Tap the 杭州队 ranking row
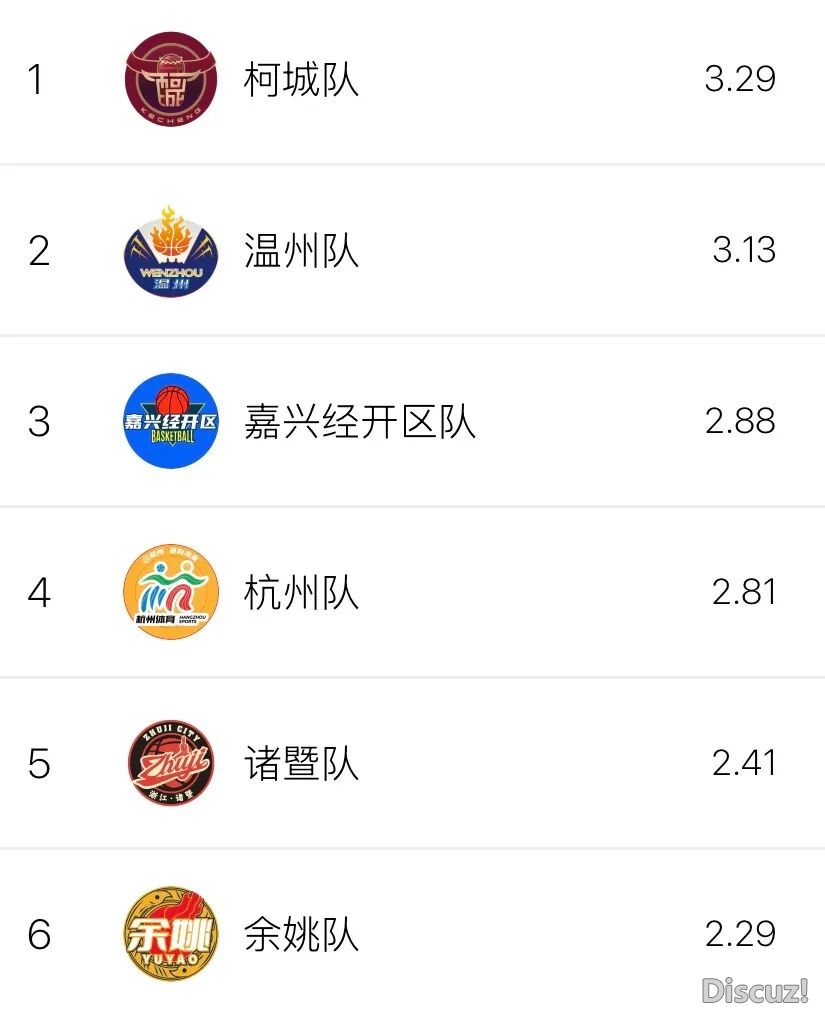Viewport: 825px width, 1015px height. pyautogui.click(x=301, y=593)
